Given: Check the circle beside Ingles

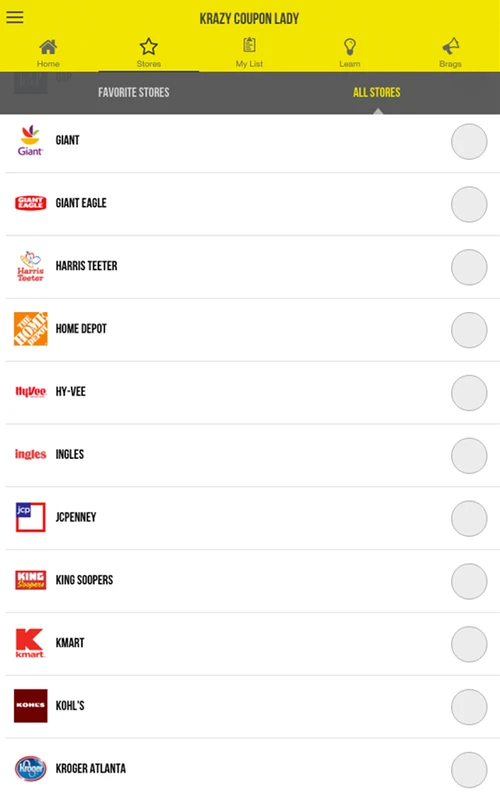Looking at the screenshot, I should click(469, 456).
